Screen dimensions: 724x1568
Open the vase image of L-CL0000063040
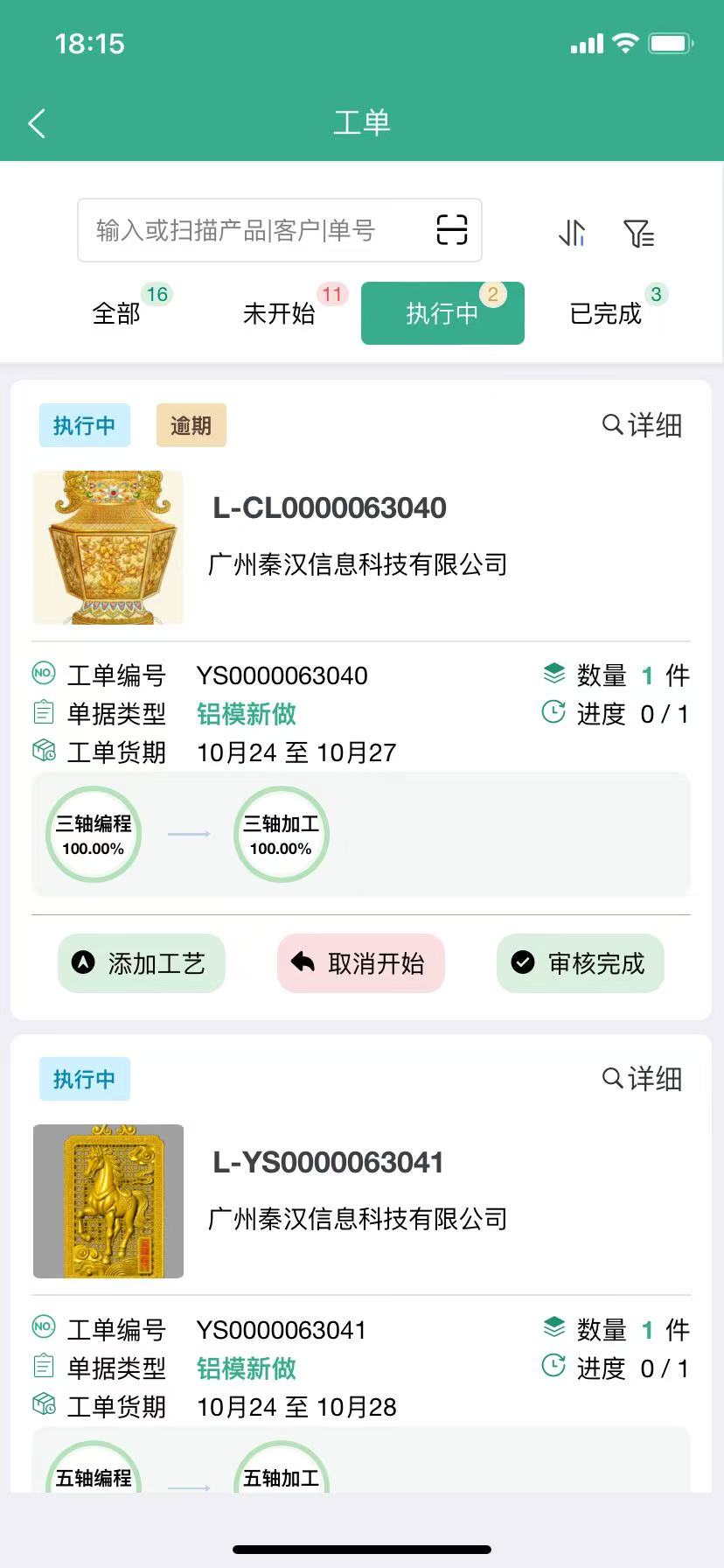(108, 548)
